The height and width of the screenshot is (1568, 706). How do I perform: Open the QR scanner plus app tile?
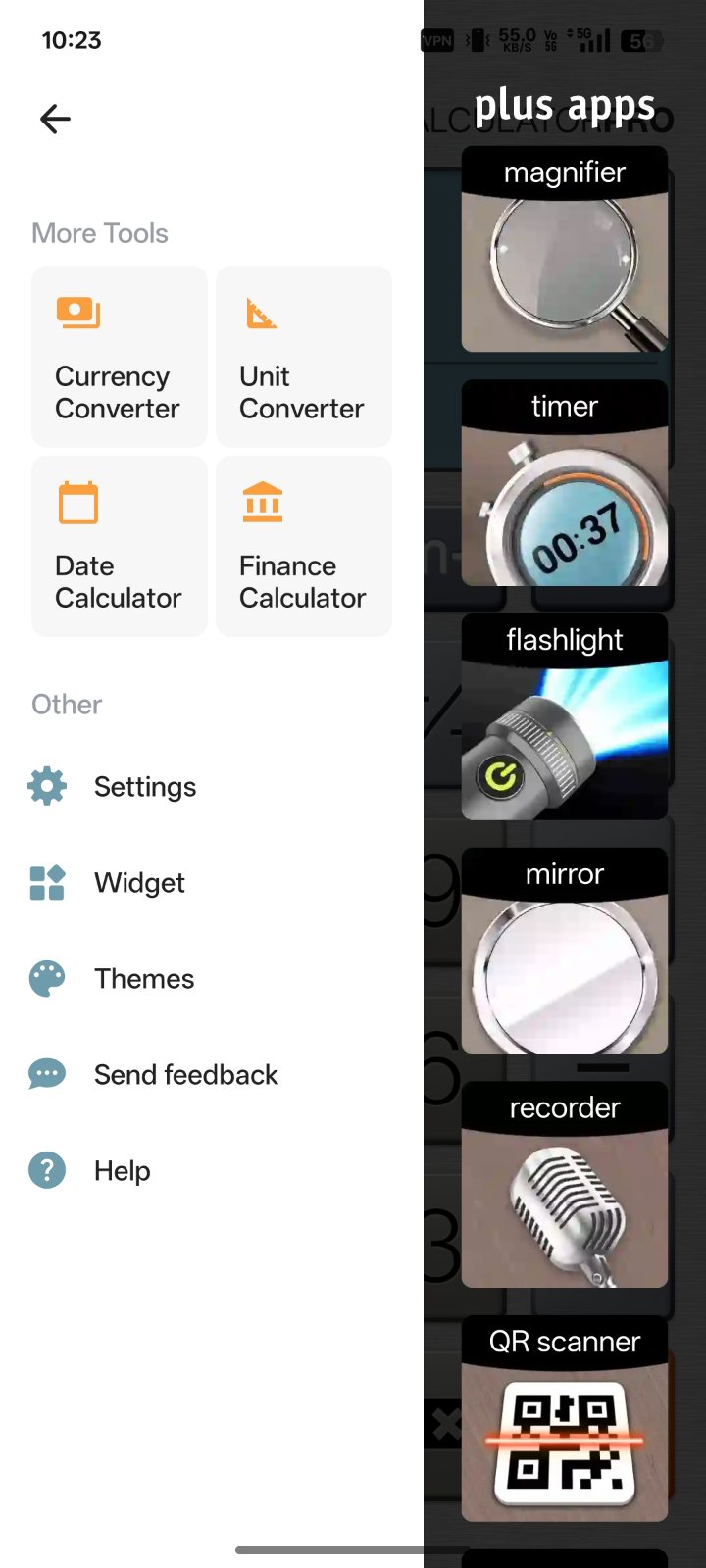pos(565,1419)
